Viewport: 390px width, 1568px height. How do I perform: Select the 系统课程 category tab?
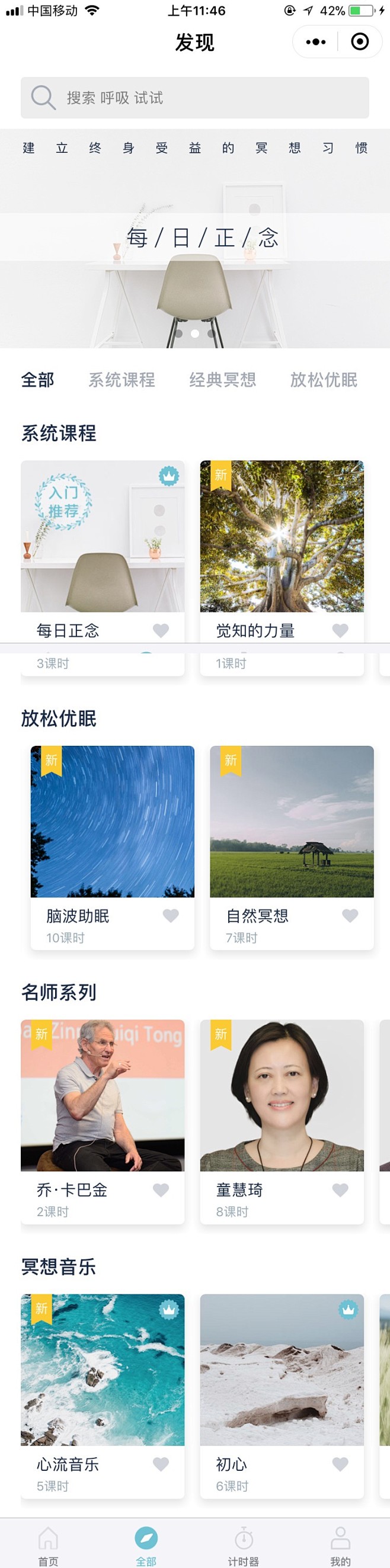click(x=122, y=380)
